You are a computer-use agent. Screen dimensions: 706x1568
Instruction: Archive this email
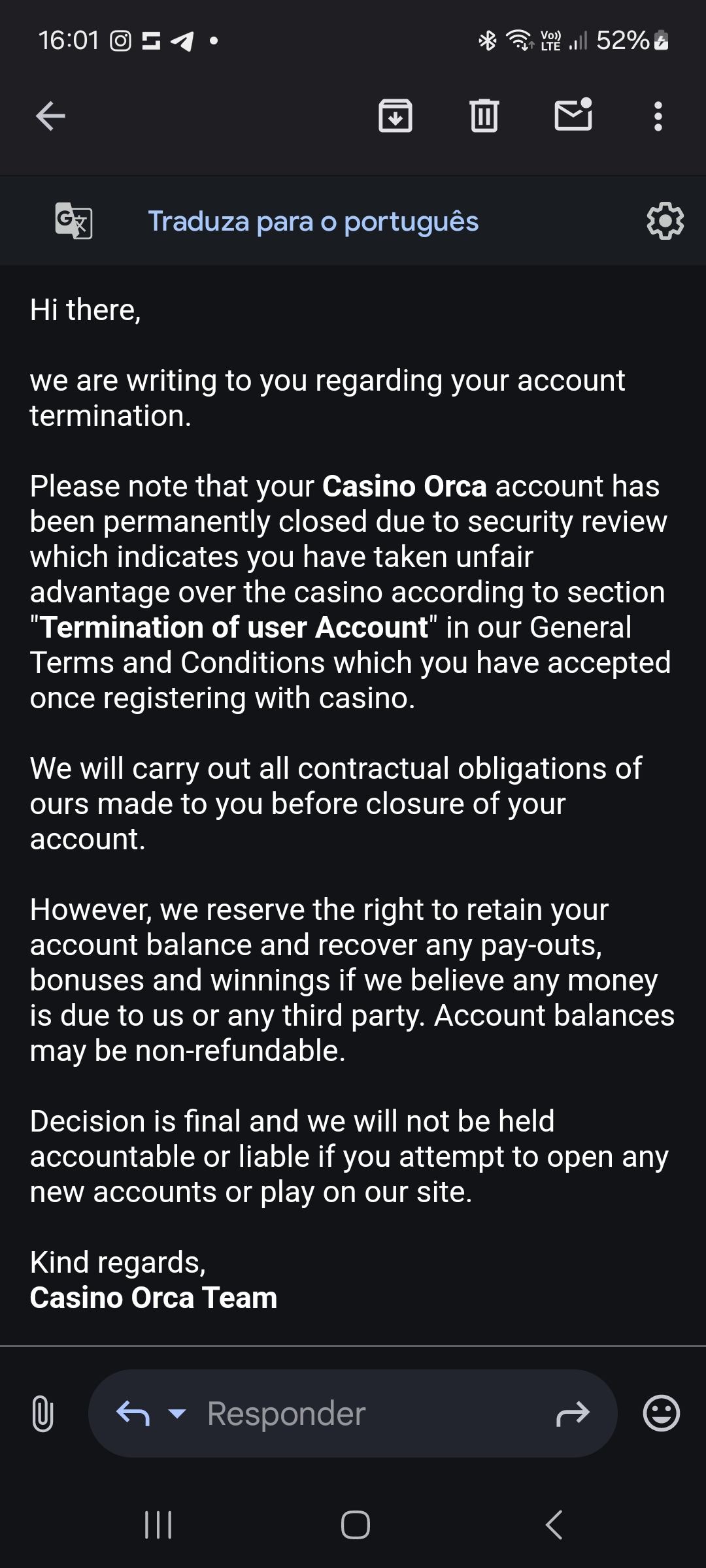(x=395, y=116)
